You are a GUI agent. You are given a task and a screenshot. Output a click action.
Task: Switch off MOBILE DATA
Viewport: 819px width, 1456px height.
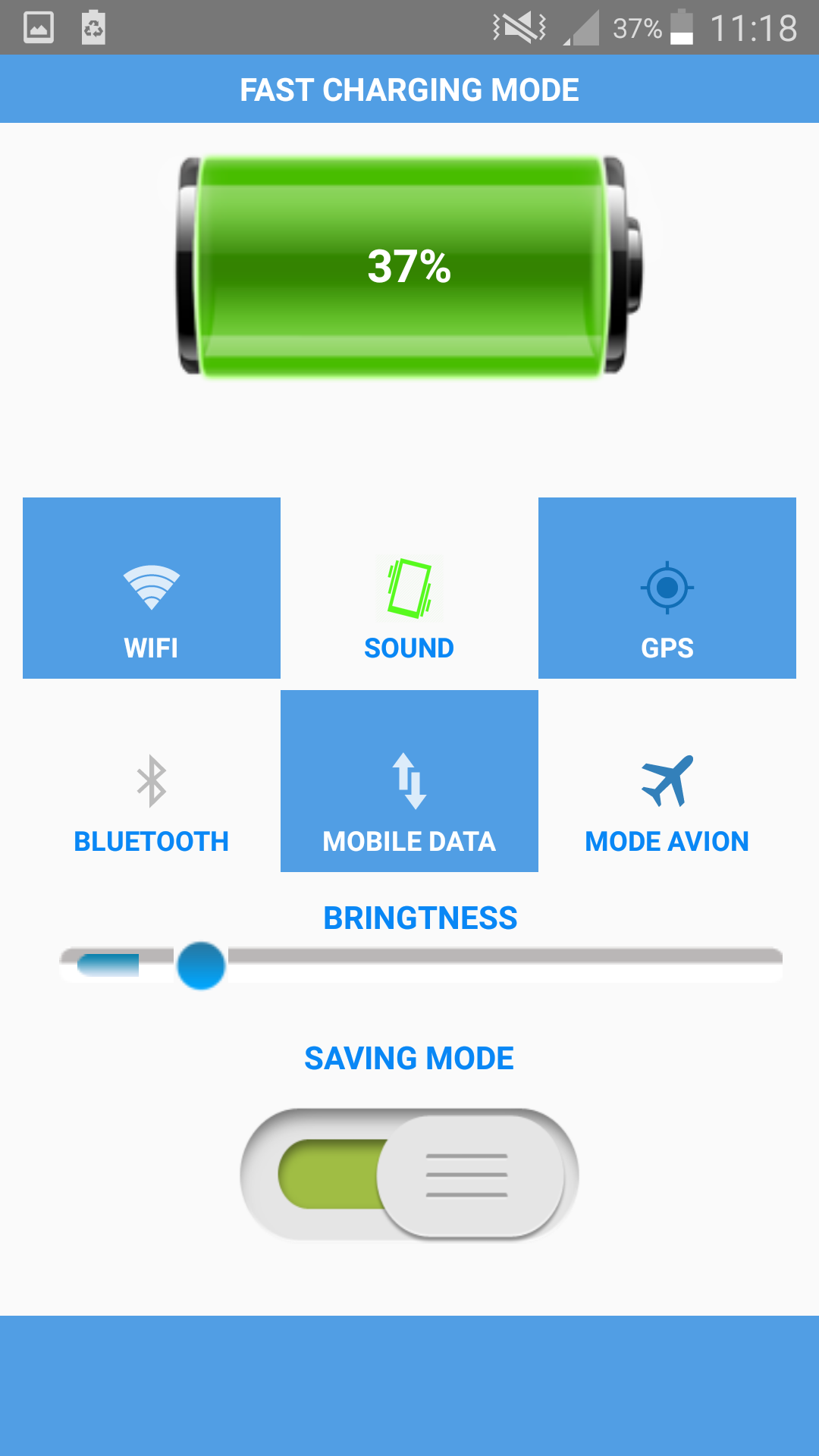click(409, 781)
